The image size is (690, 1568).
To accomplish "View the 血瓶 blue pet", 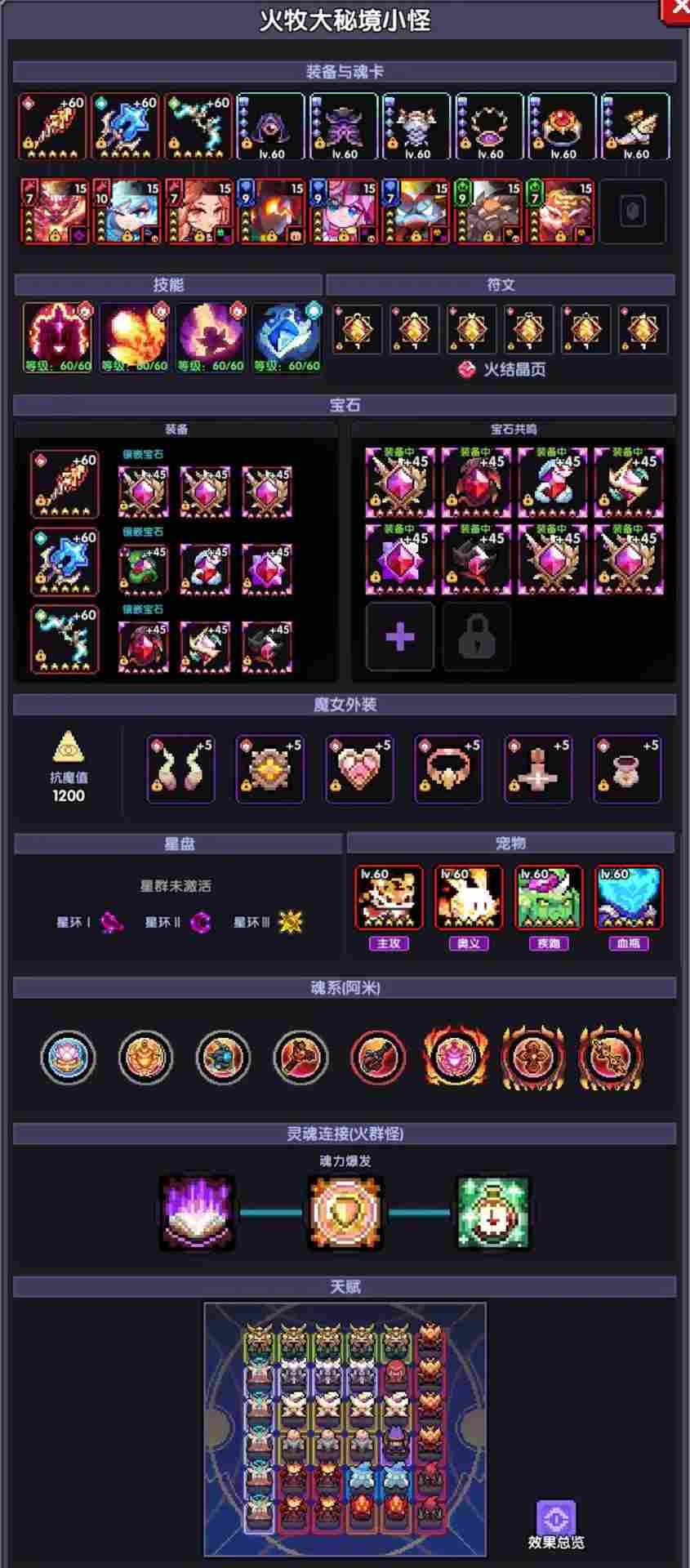I will [x=629, y=898].
